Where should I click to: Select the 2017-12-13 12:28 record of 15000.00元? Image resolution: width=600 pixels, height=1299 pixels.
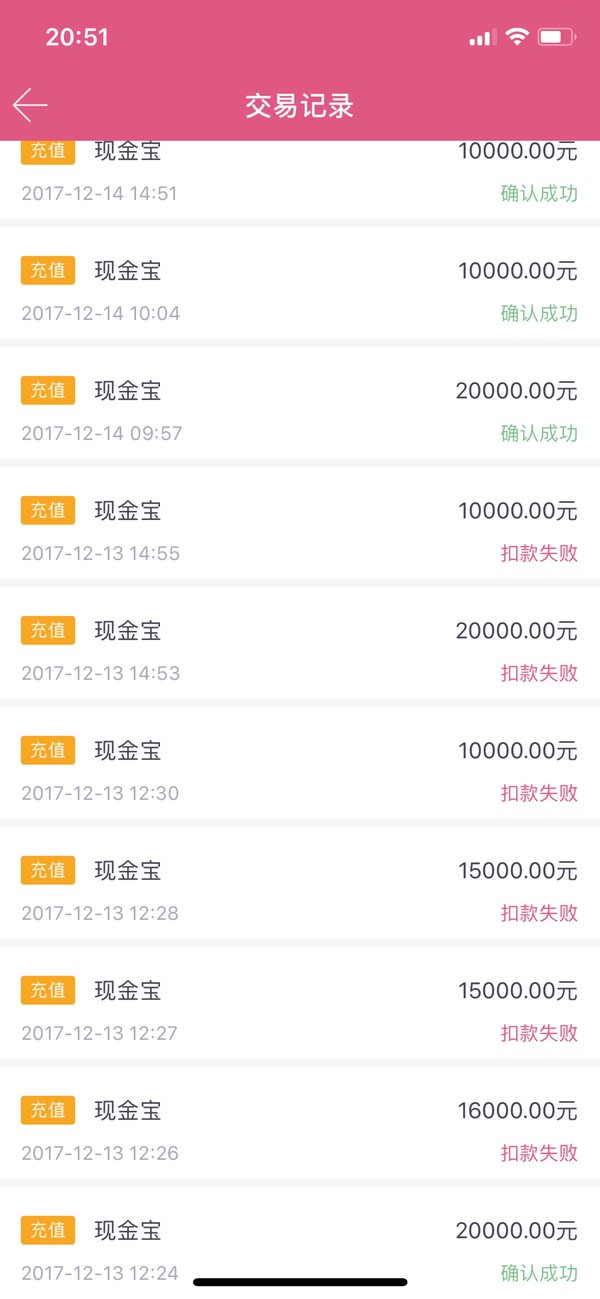click(300, 887)
